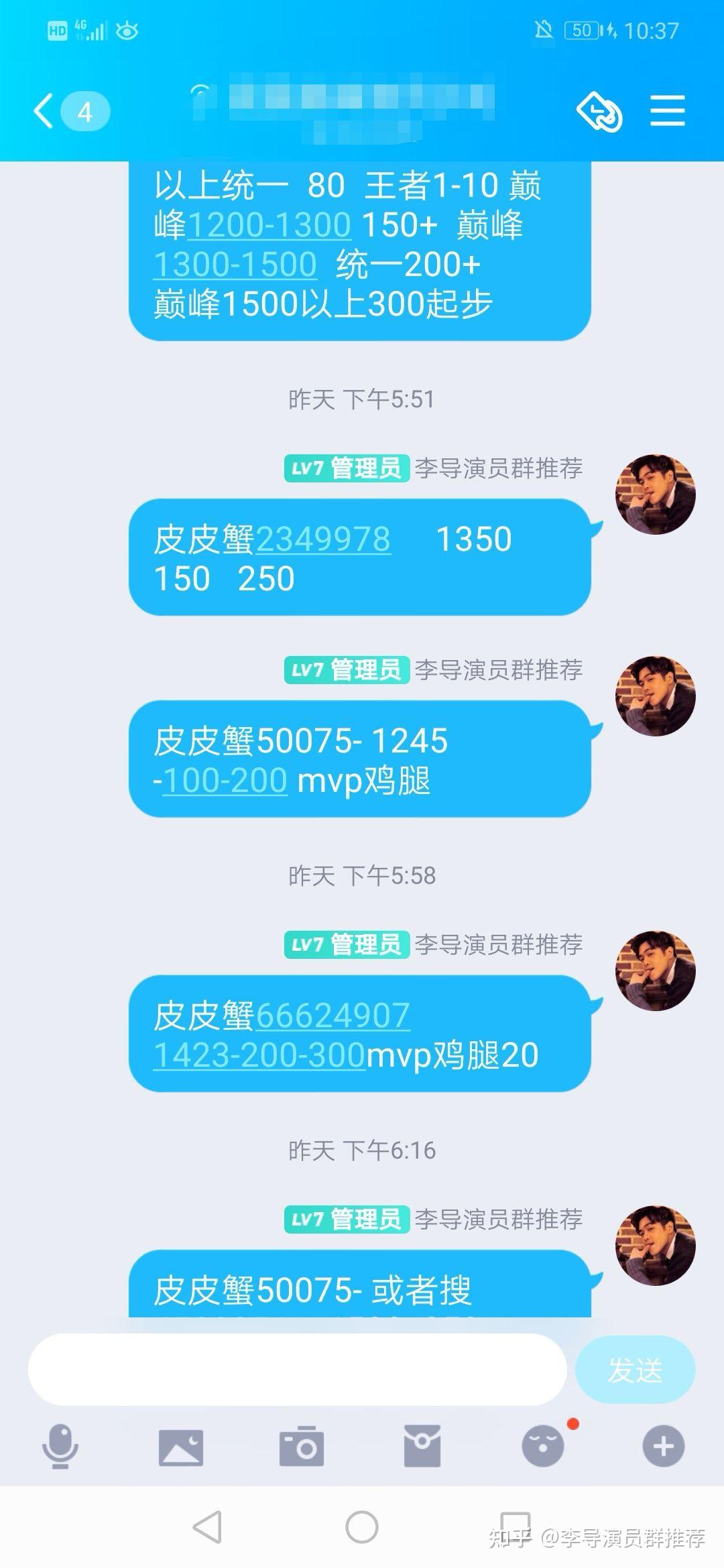Tap the message input field
Image resolution: width=724 pixels, height=1568 pixels.
(297, 1370)
